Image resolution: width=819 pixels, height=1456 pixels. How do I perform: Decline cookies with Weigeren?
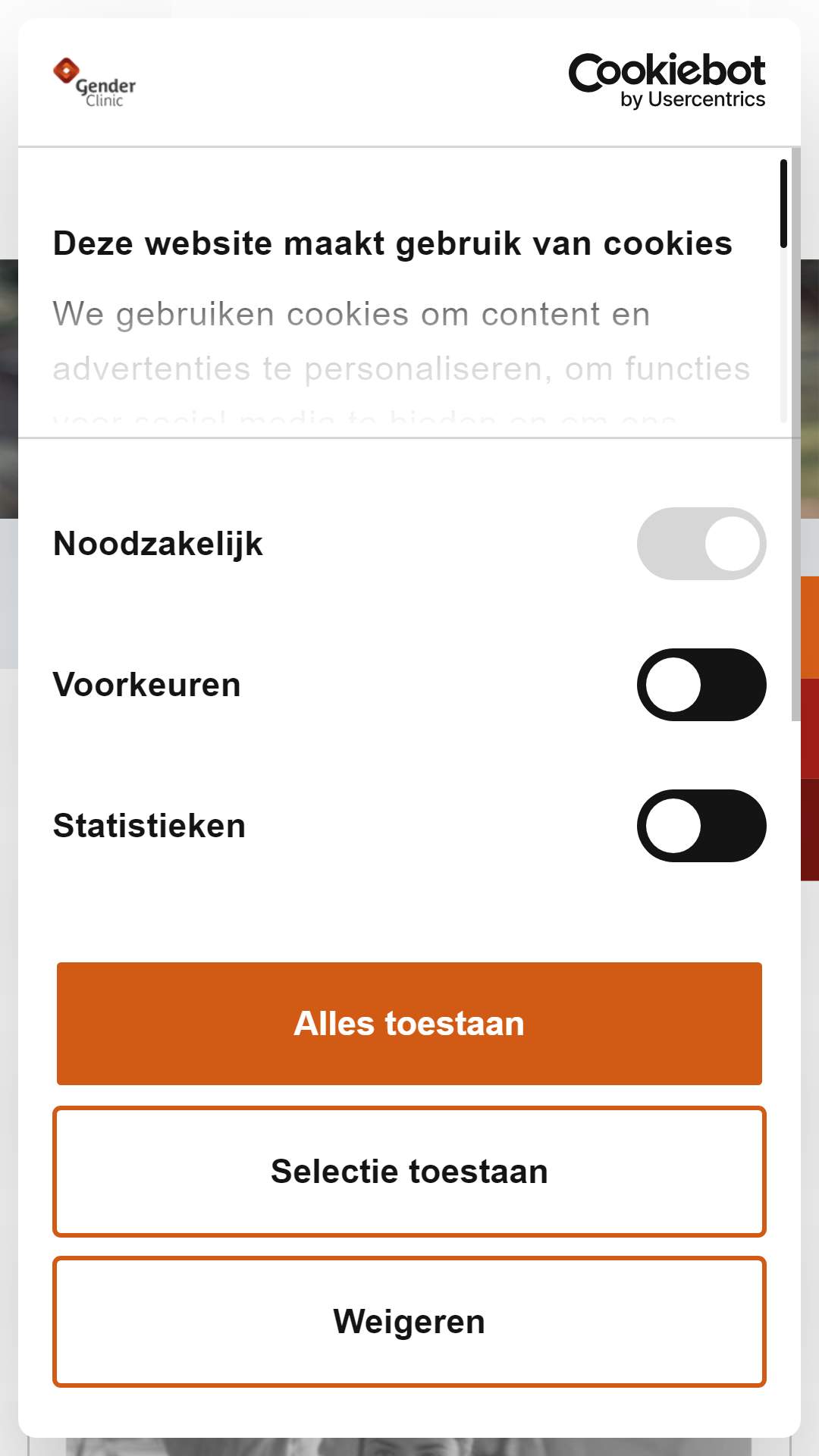[x=409, y=1322]
